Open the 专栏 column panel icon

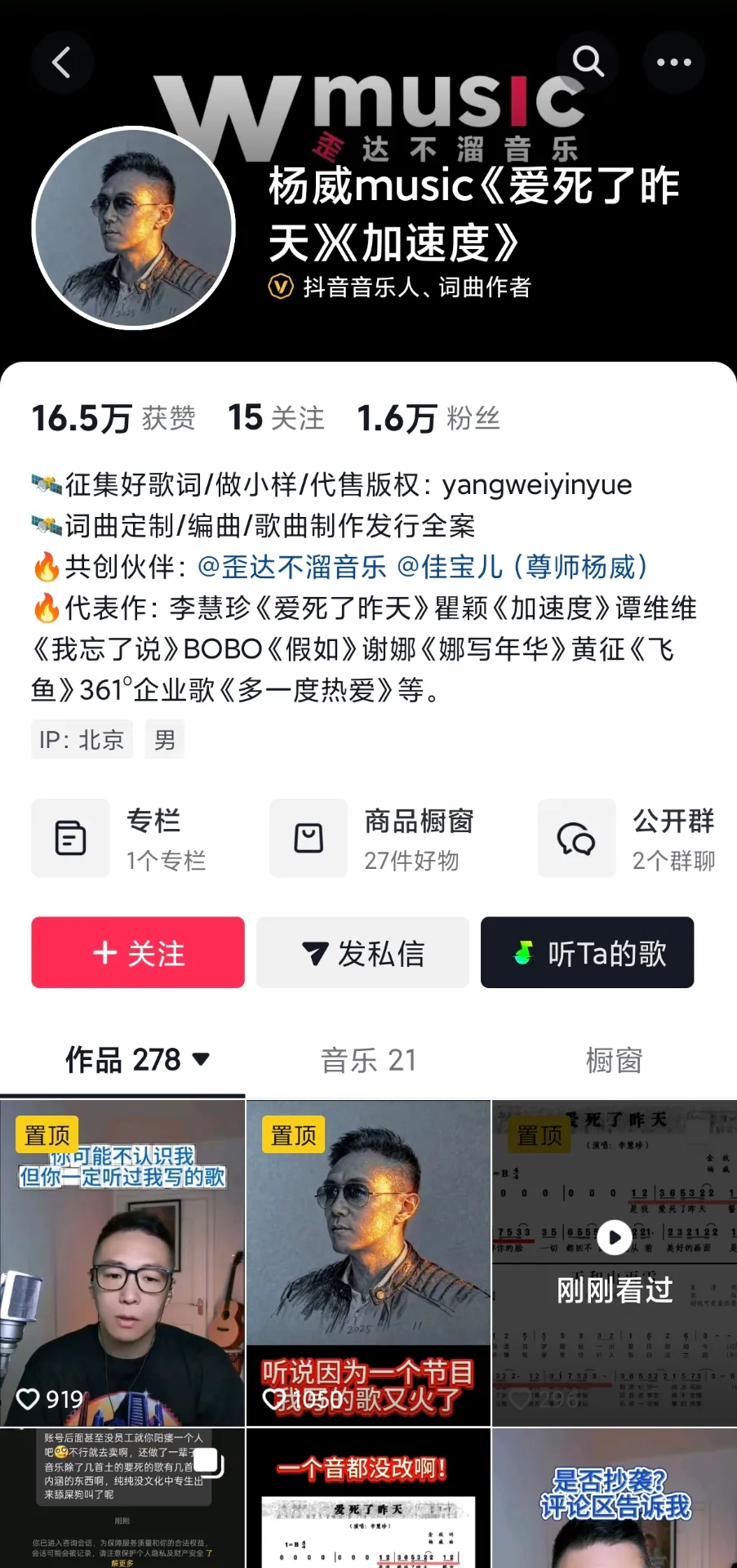pyautogui.click(x=71, y=838)
